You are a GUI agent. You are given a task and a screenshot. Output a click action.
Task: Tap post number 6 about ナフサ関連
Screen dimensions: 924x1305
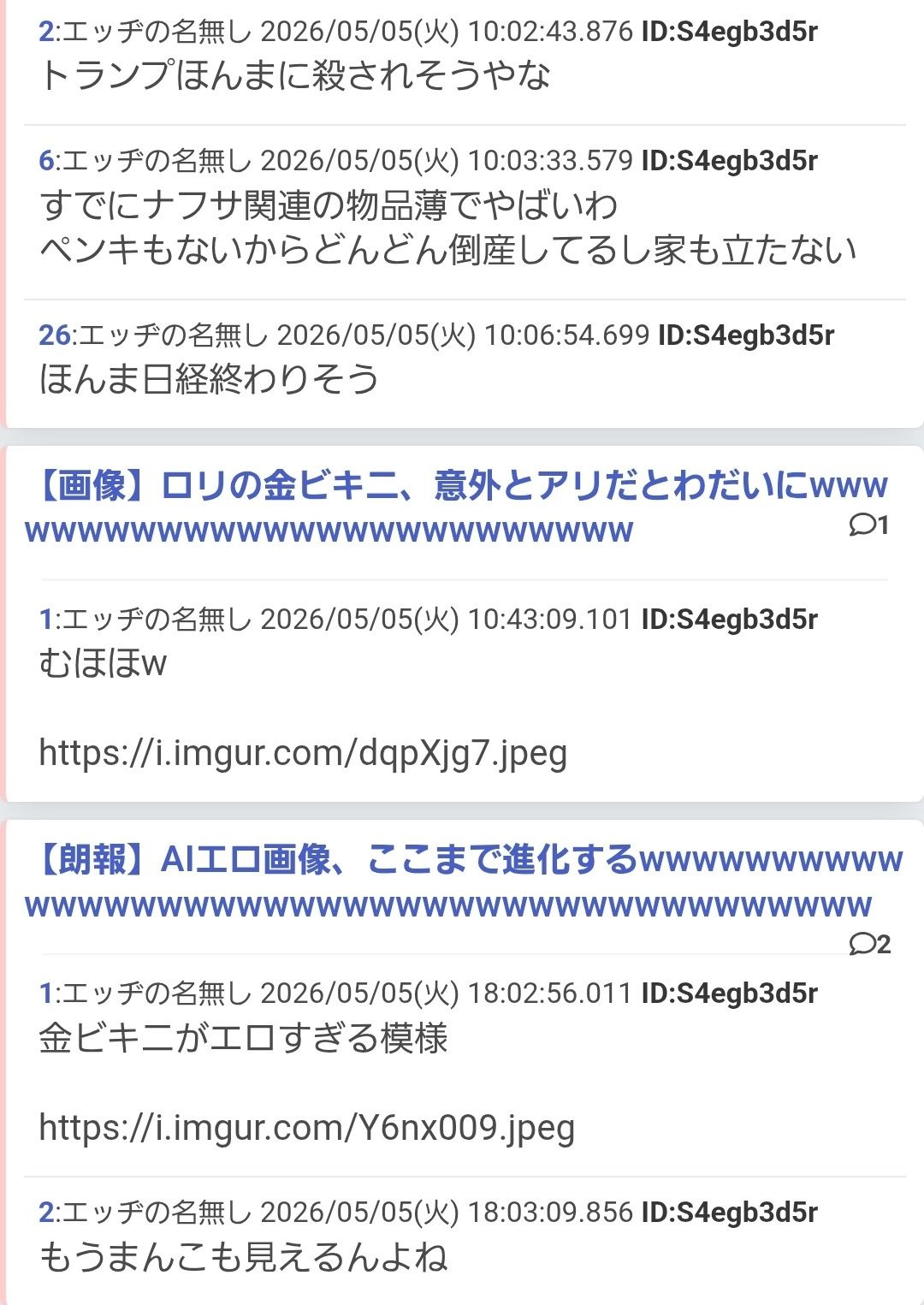(46, 161)
